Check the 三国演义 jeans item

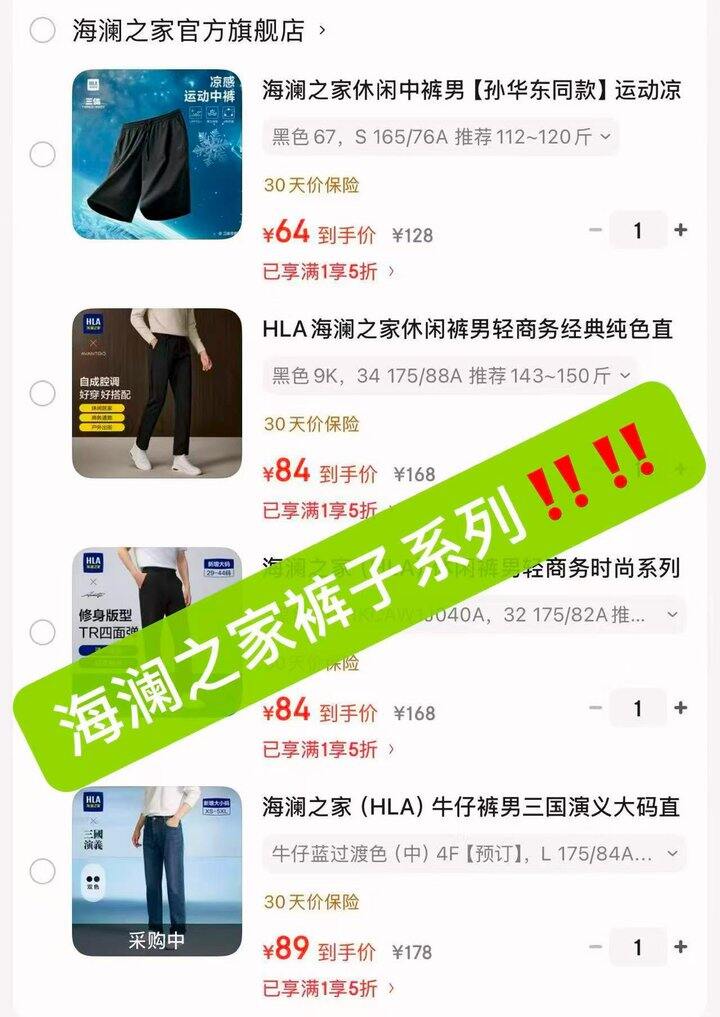click(x=42, y=871)
